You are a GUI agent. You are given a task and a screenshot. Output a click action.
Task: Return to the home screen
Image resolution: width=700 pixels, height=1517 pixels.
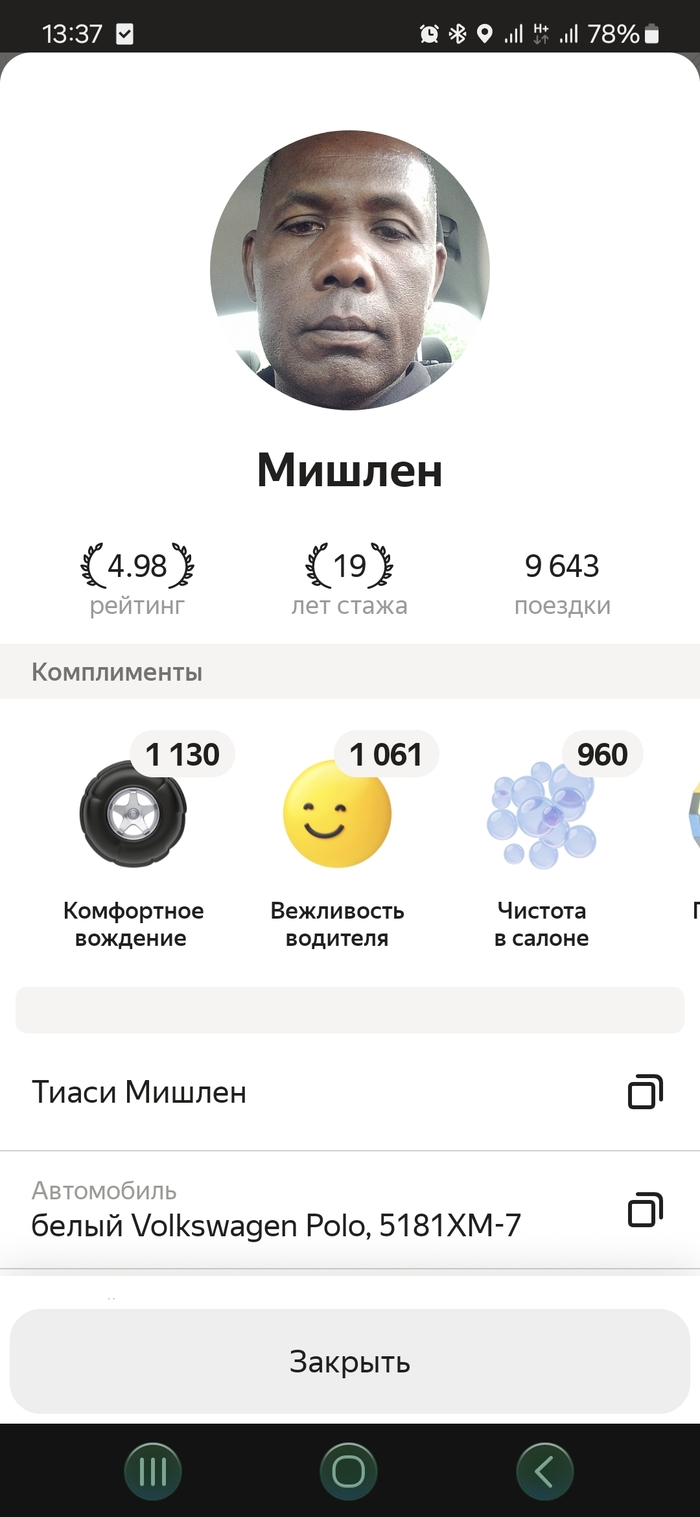click(348, 1471)
